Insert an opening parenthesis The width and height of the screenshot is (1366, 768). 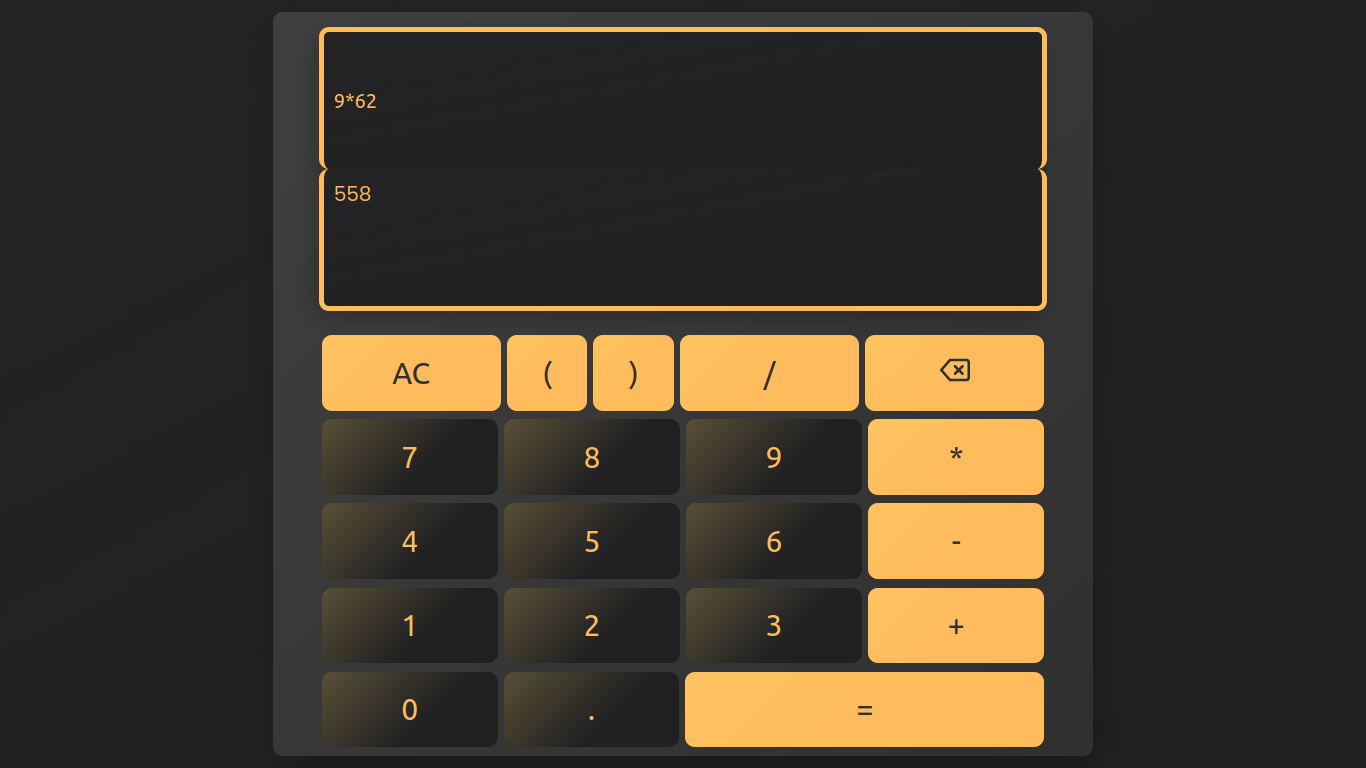click(547, 373)
